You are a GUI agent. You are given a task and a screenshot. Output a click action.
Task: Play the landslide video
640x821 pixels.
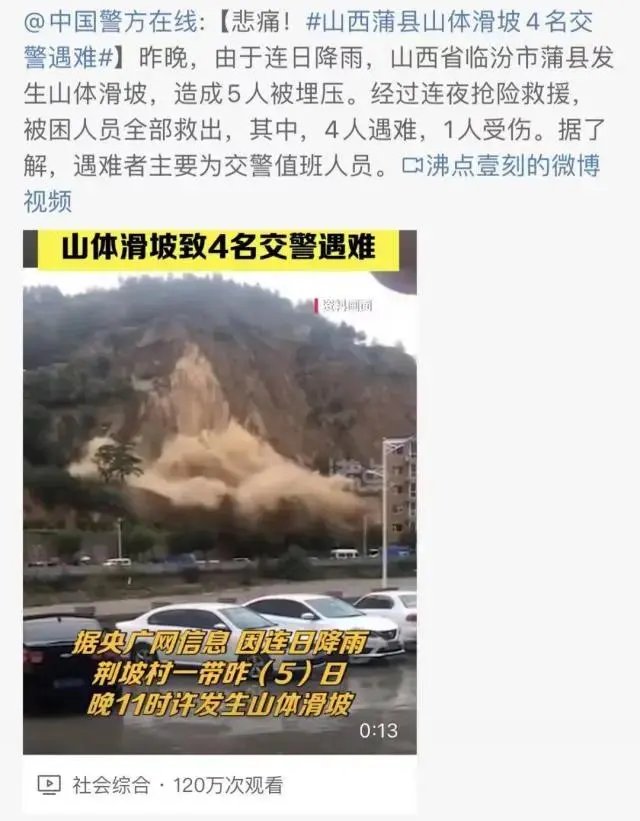(x=220, y=490)
